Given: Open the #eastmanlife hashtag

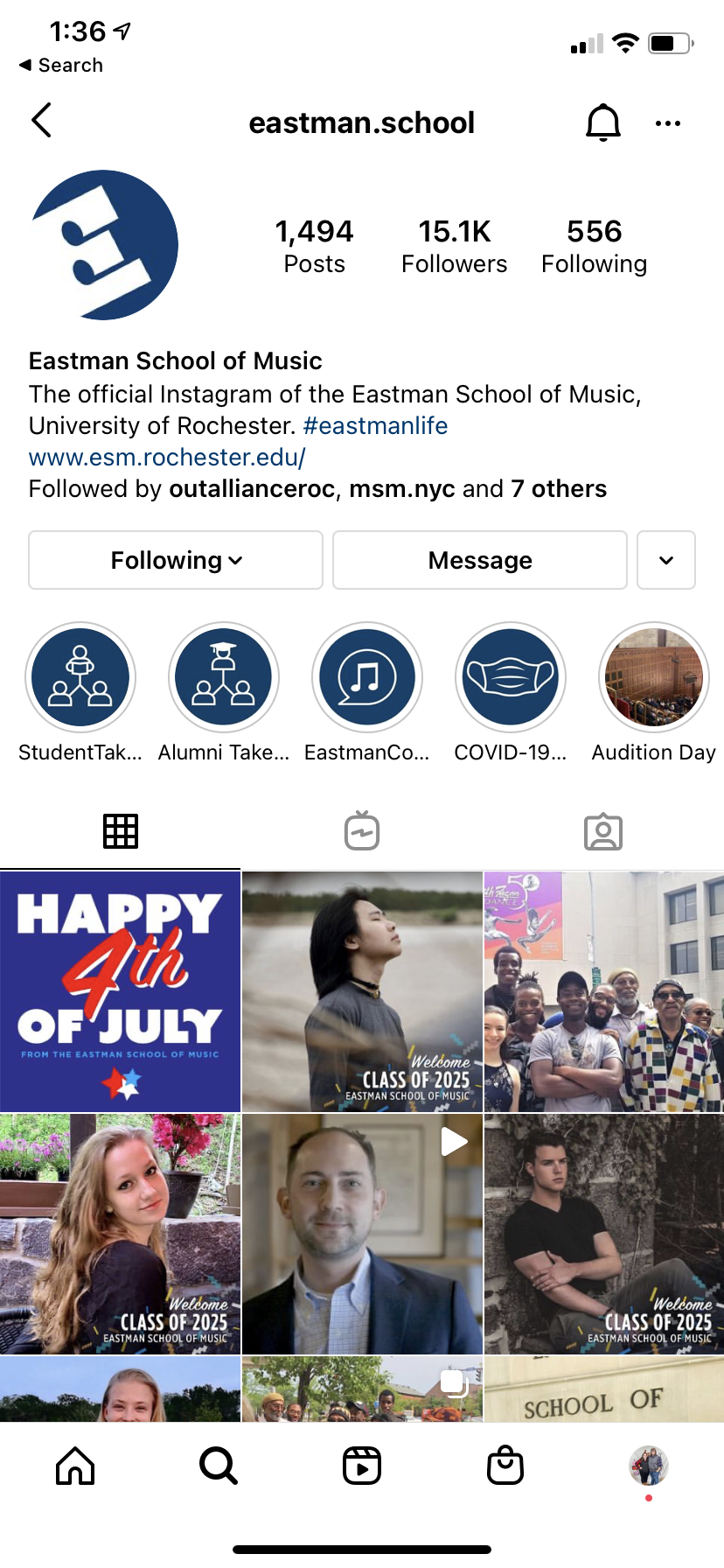Looking at the screenshot, I should point(375,425).
